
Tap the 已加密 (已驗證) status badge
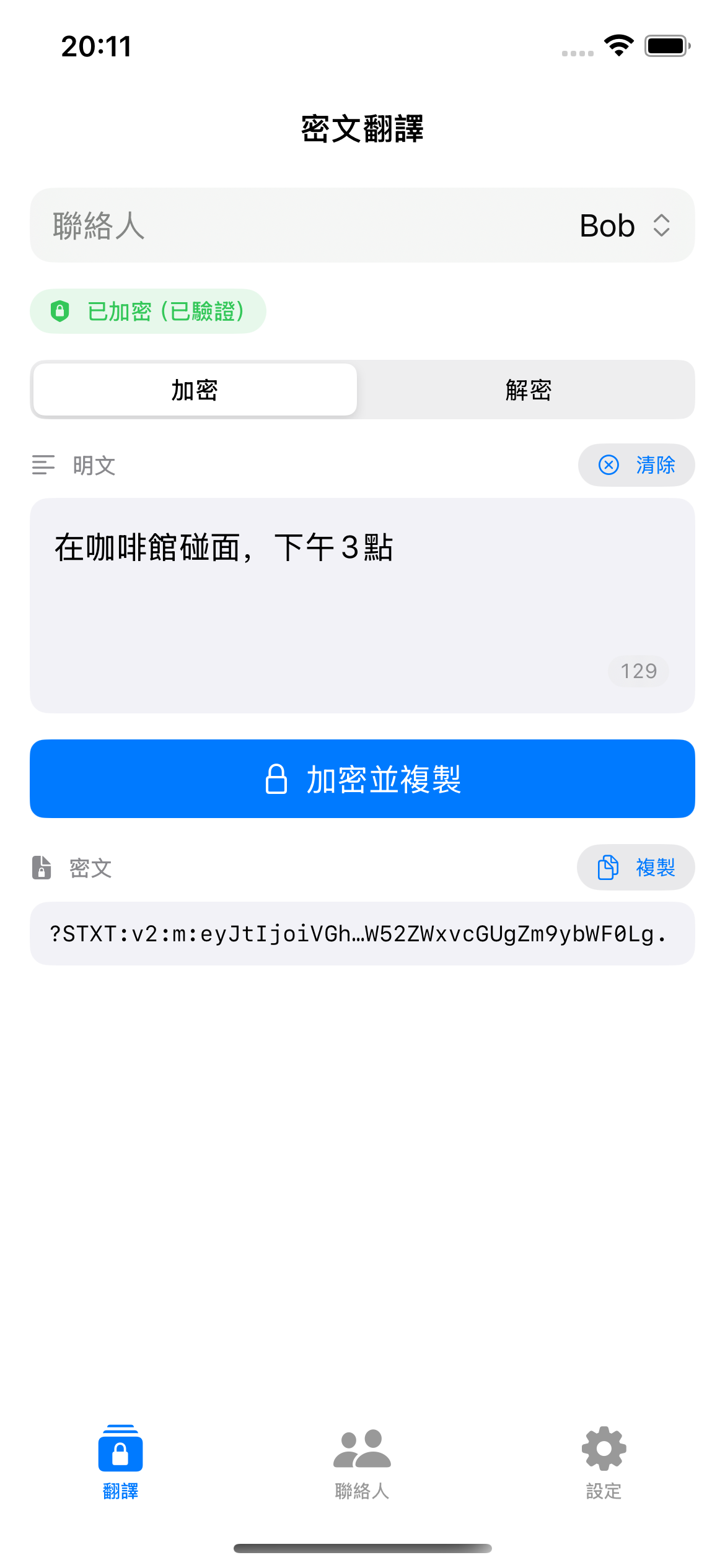147,311
